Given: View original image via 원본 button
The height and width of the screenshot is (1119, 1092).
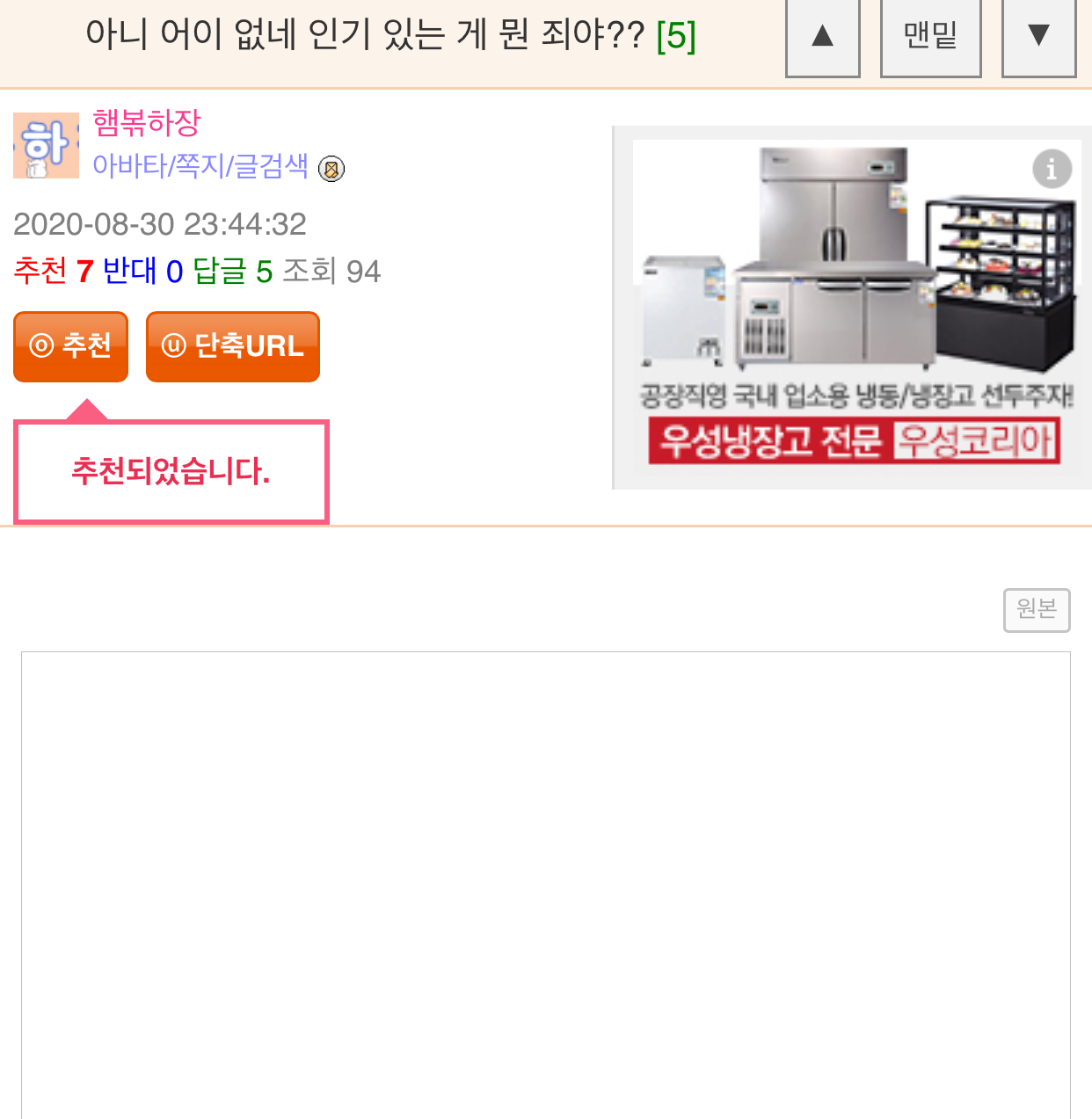Looking at the screenshot, I should (1037, 609).
